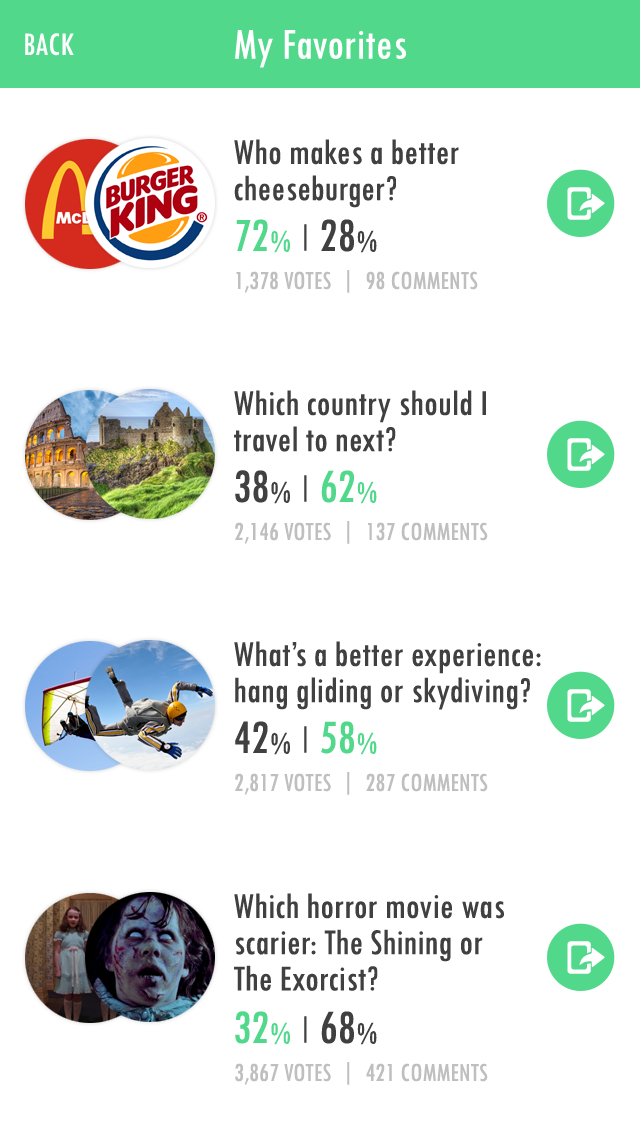The image size is (640, 1136).
Task: Open "Which country should I travel to next?"
Action: click(x=360, y=422)
